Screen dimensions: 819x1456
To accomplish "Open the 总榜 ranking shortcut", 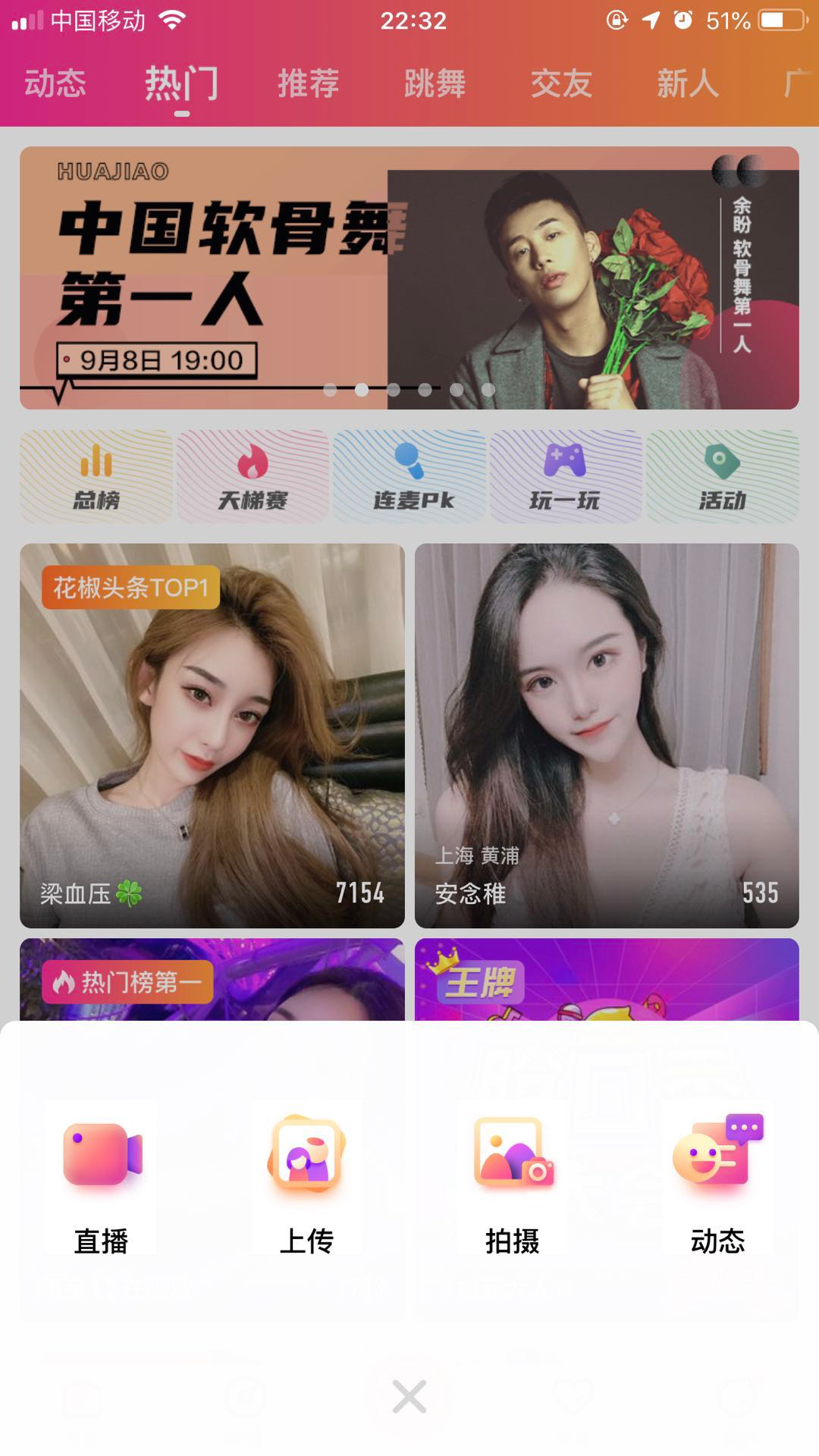I will coord(96,476).
